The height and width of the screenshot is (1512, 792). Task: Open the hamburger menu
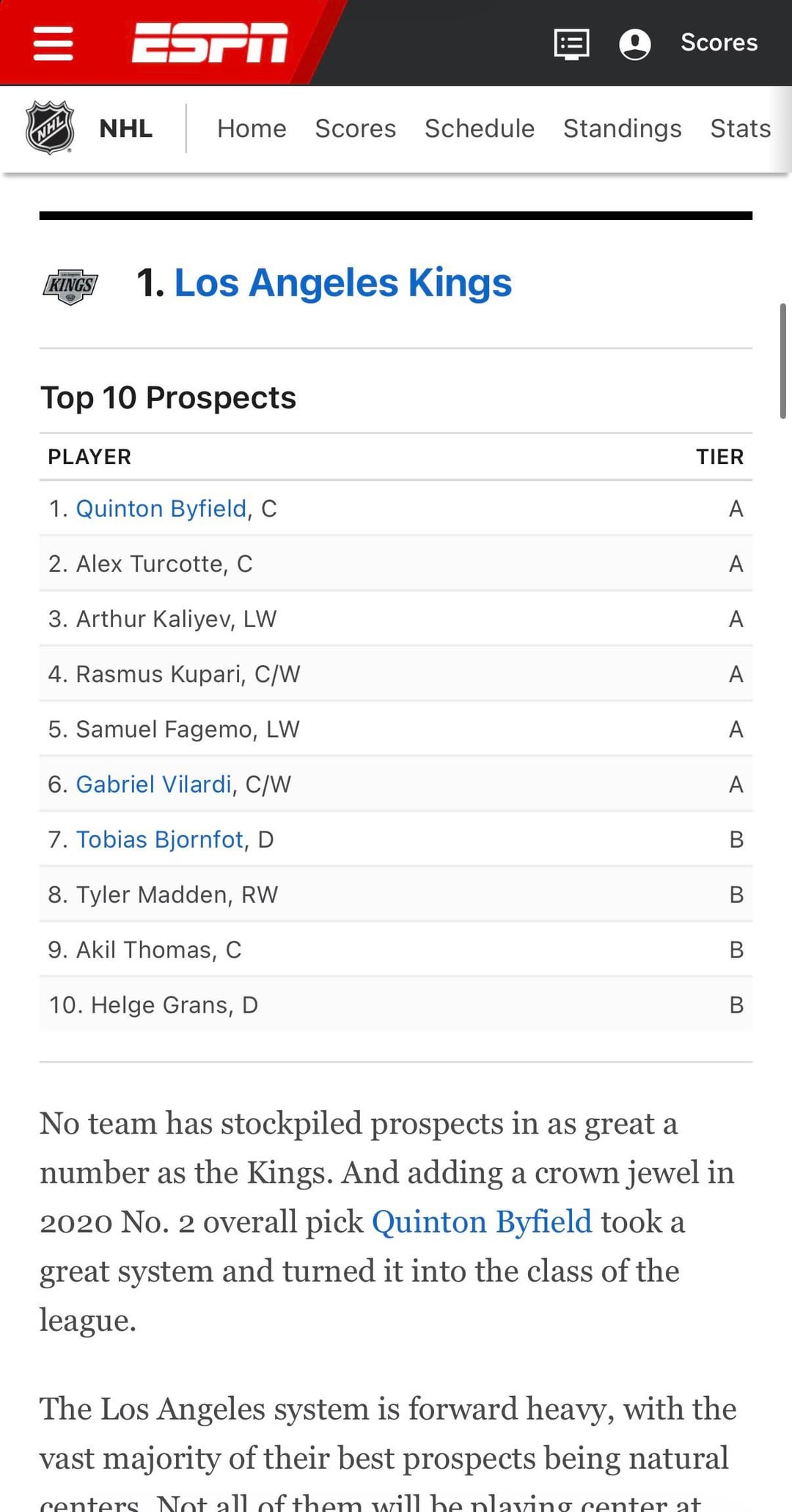54,43
